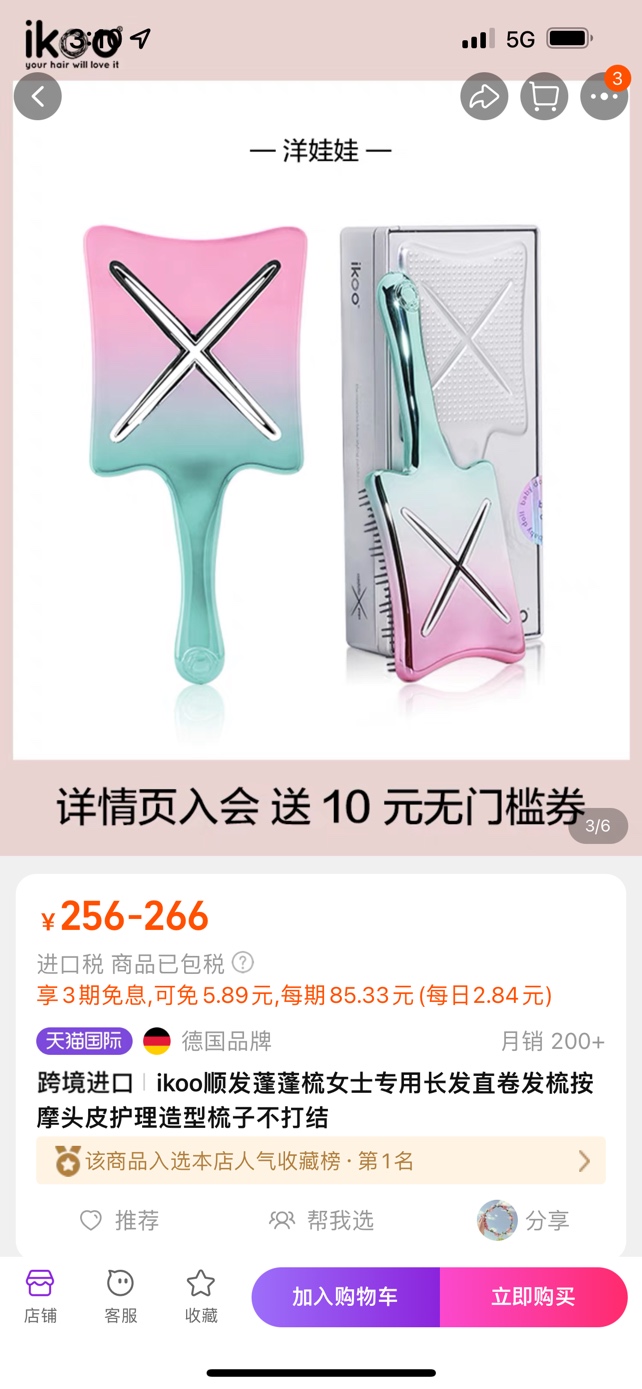This screenshot has height=1389, width=642.
Task: Open the overflow menu with three dots
Action: click(x=604, y=97)
